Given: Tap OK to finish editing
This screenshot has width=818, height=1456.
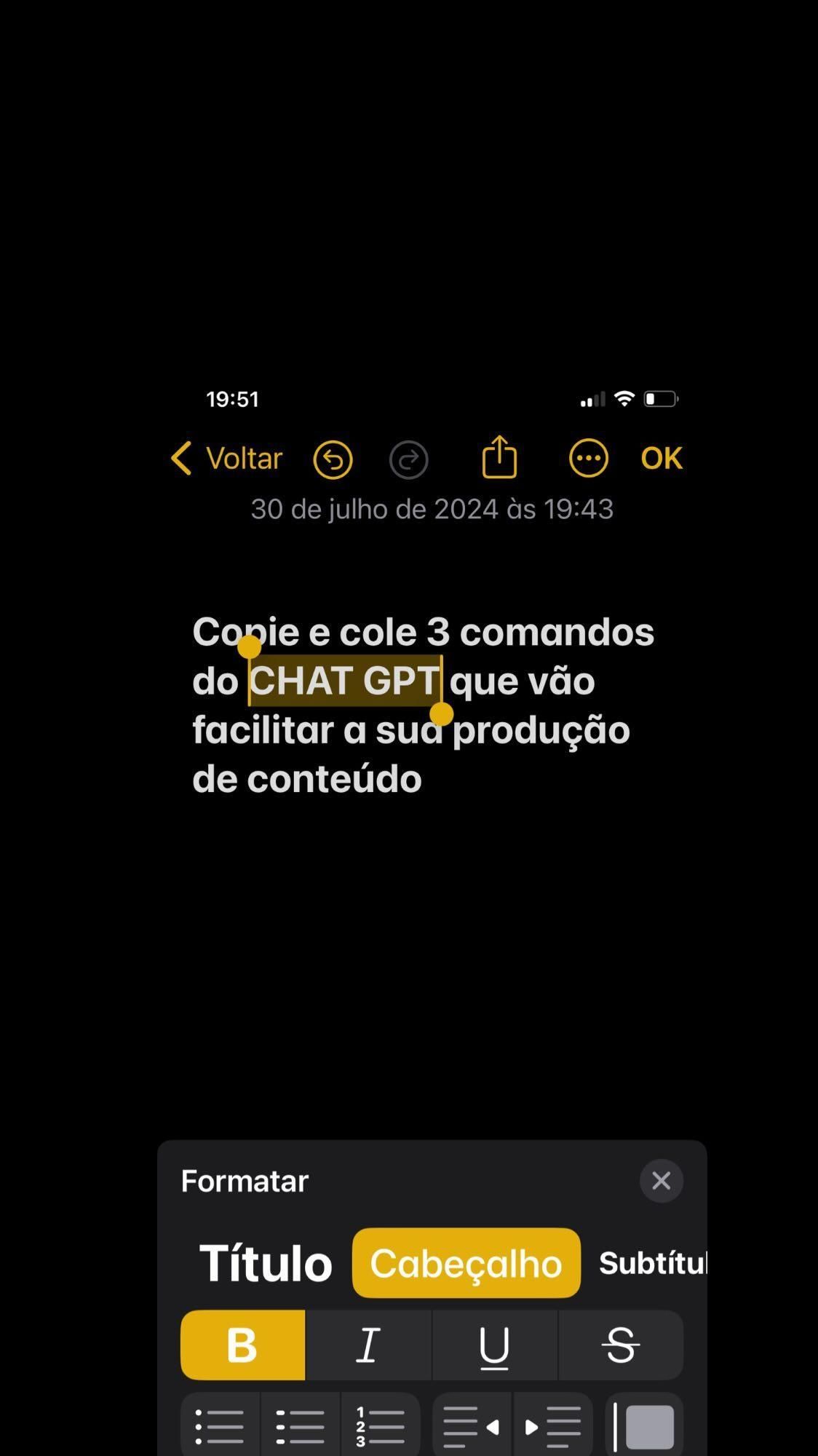Looking at the screenshot, I should click(x=662, y=459).
